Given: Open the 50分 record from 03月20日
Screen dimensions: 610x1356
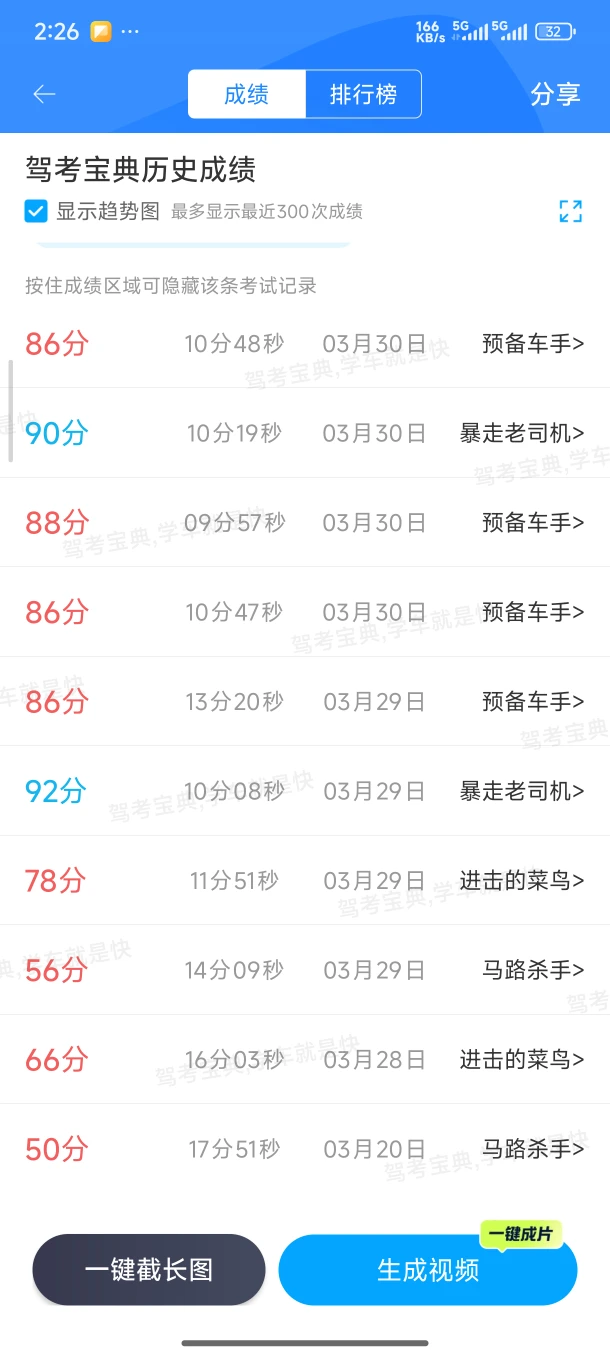Looking at the screenshot, I should [x=305, y=1149].
